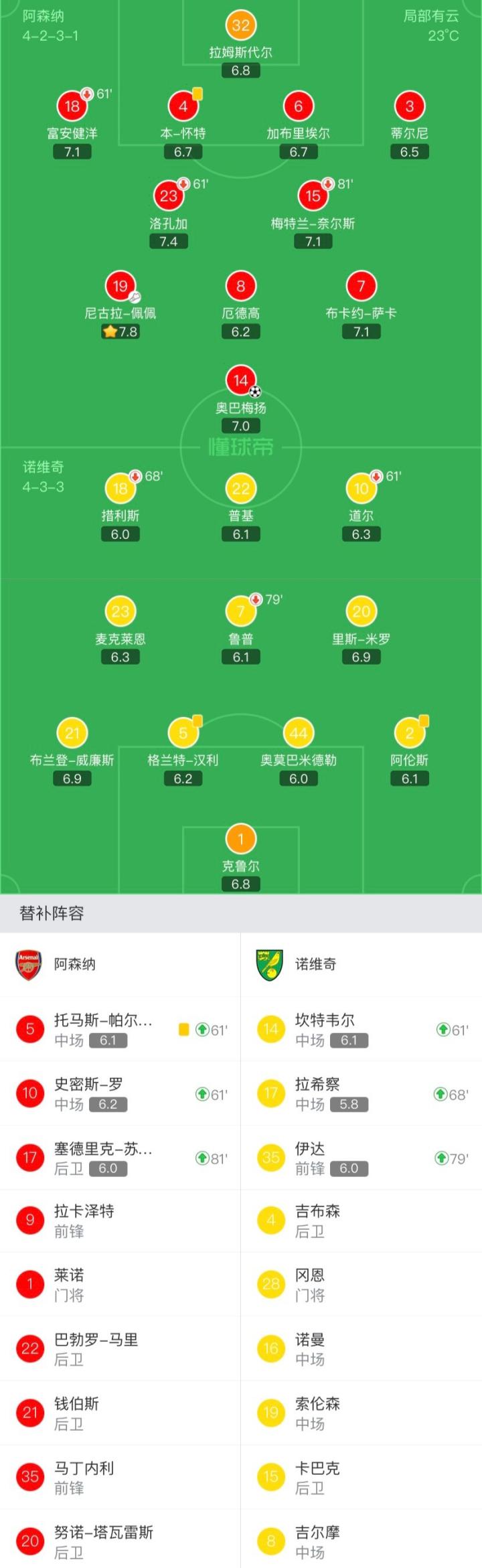Open 尼古拉-佩佩's player card

click(x=120, y=287)
